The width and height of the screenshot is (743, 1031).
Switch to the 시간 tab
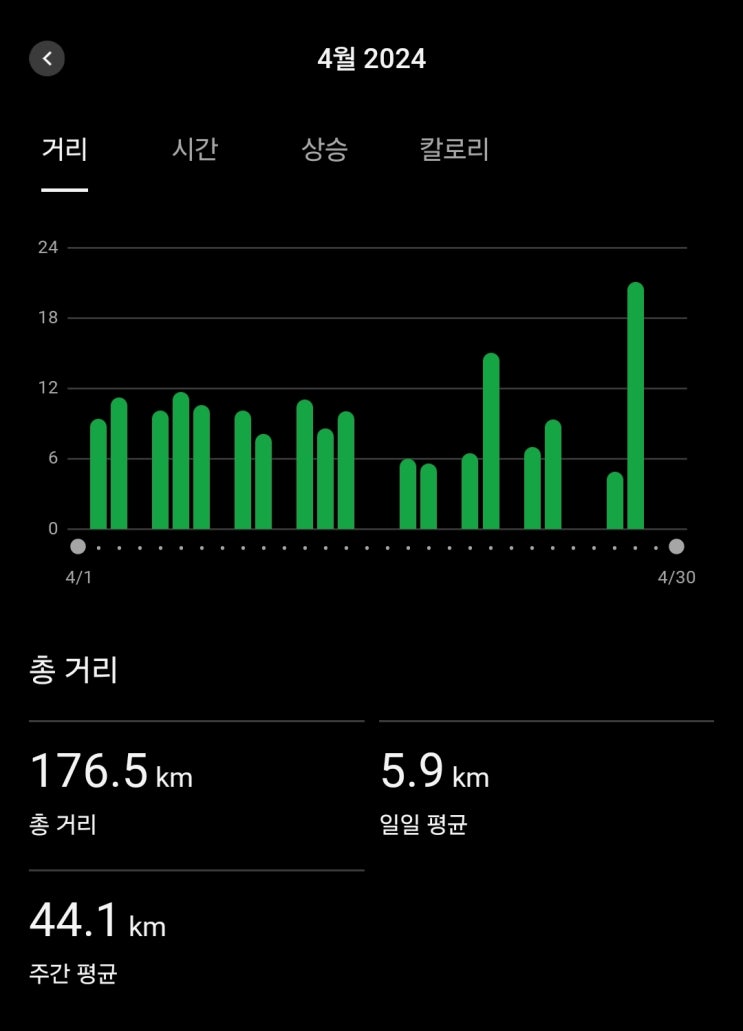(x=195, y=150)
